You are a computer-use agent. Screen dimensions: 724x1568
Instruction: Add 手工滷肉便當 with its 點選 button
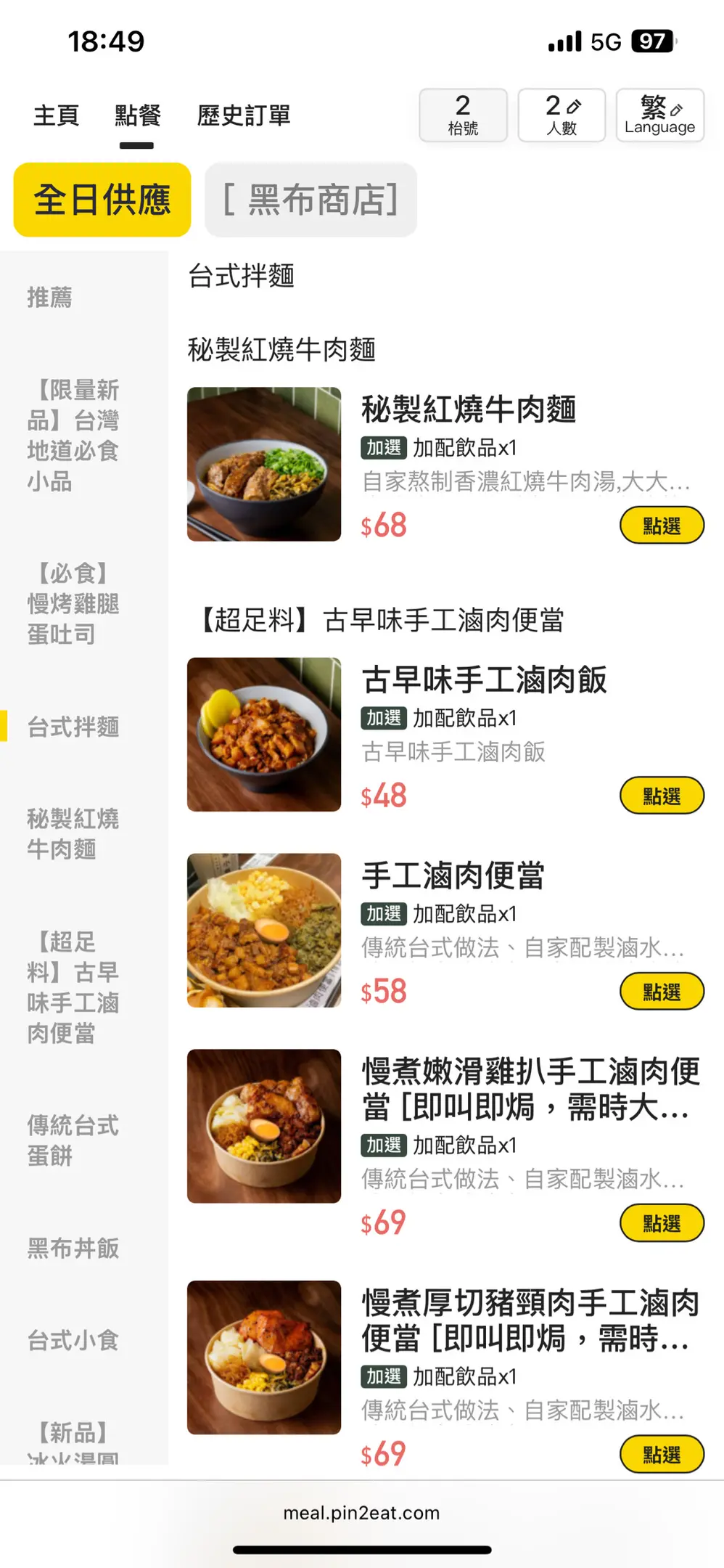(662, 992)
